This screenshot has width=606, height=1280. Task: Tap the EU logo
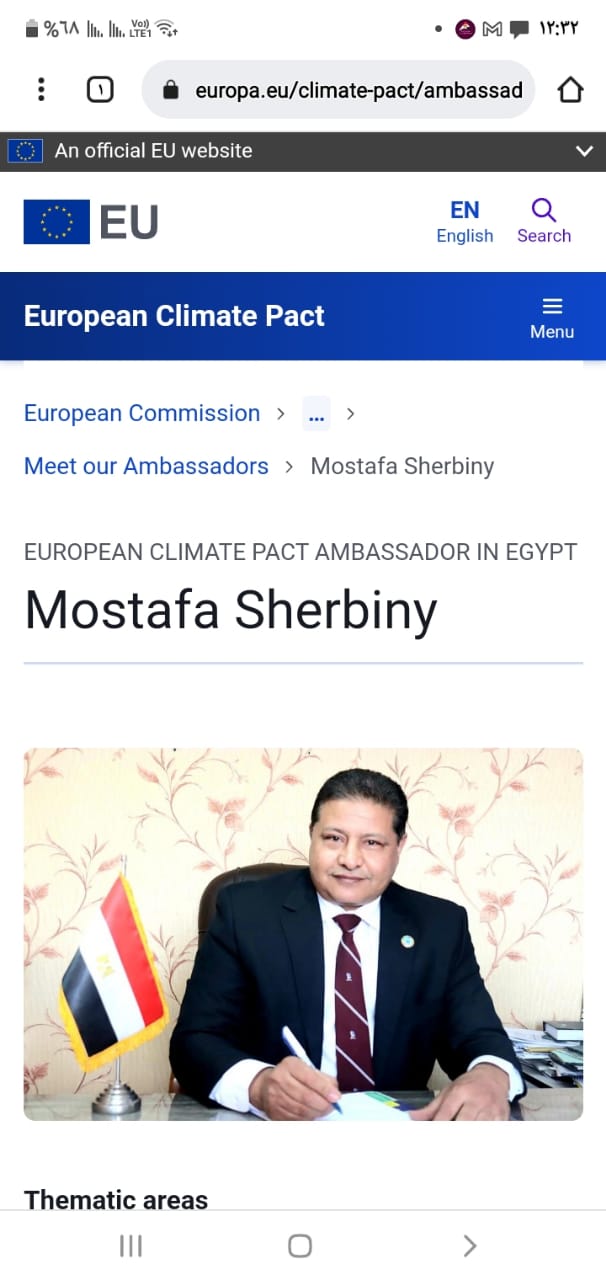[91, 222]
